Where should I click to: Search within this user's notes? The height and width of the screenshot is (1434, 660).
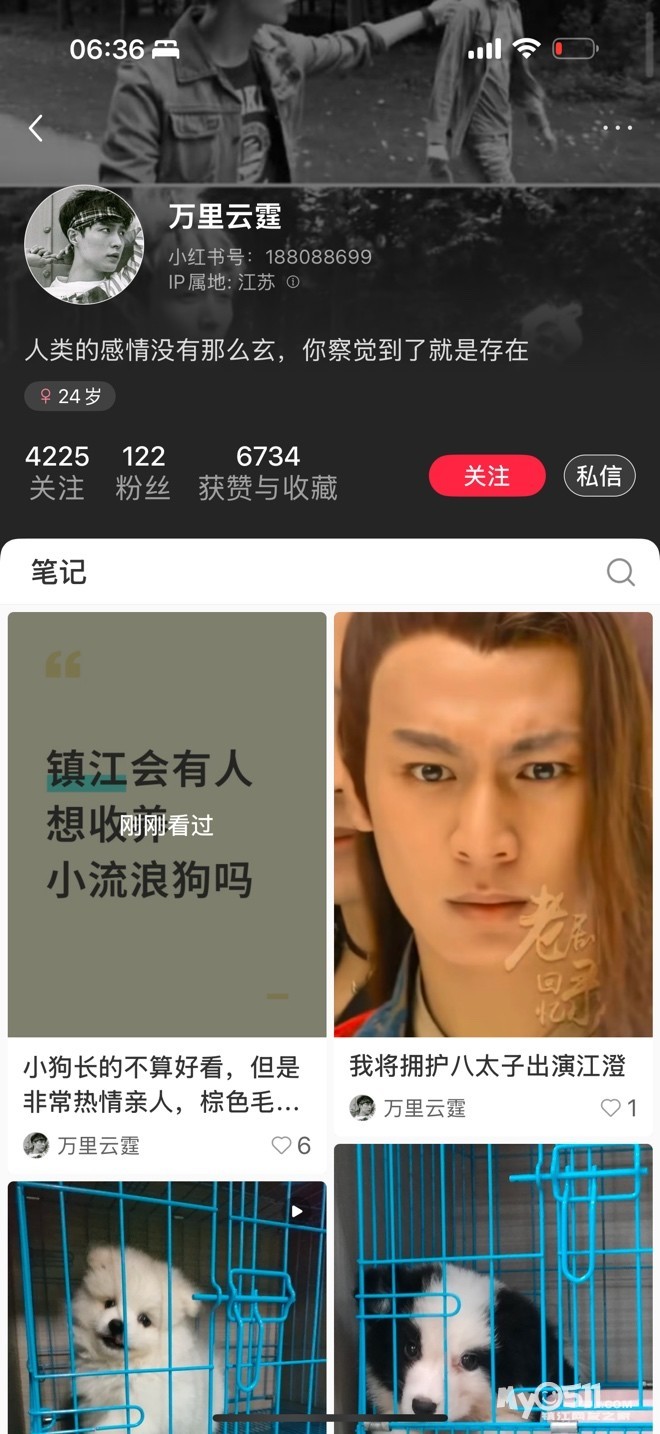(620, 572)
